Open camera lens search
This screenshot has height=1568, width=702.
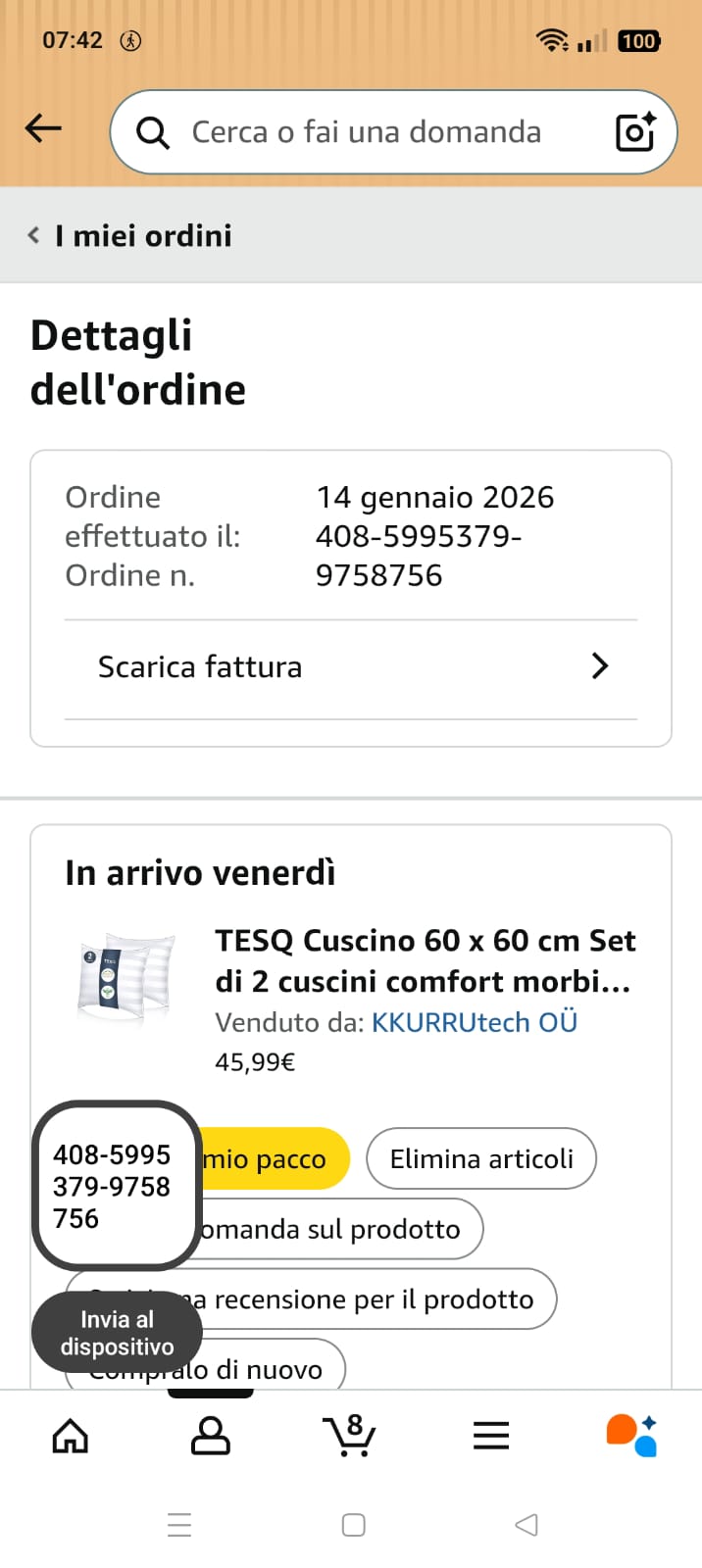click(634, 132)
